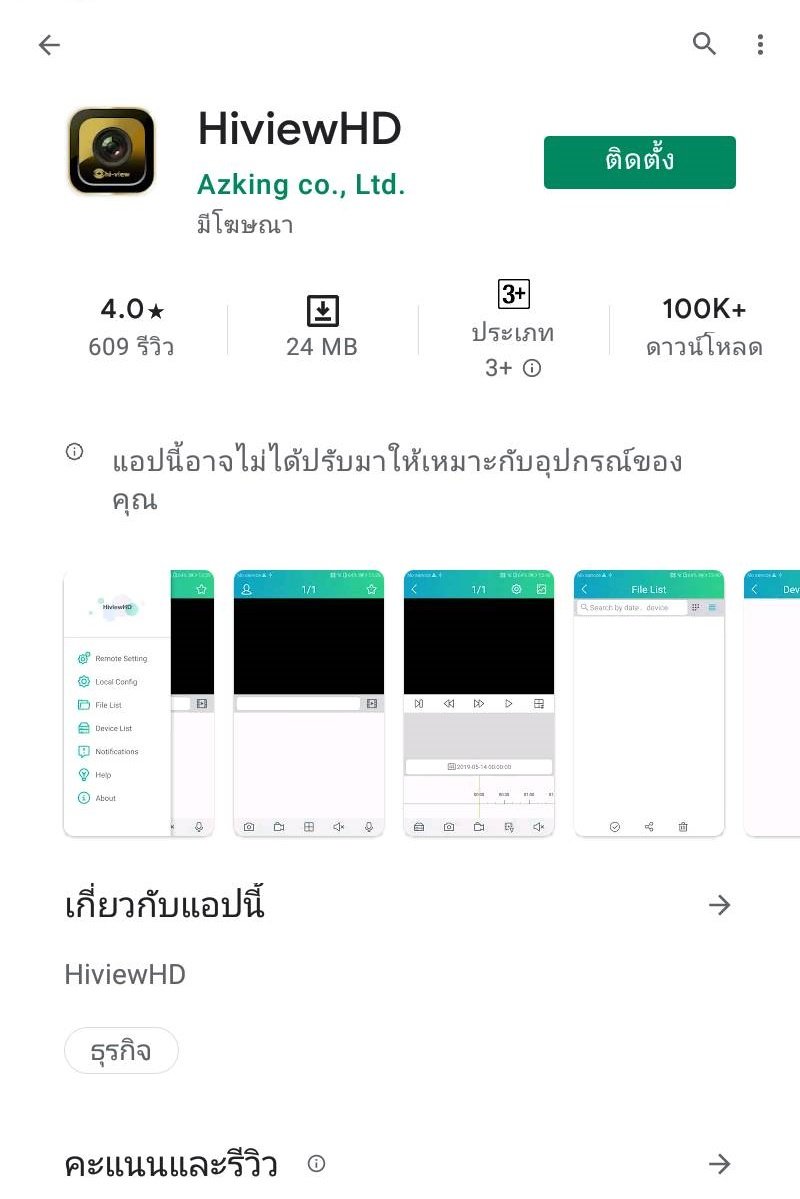This screenshot has height=1199, width=800.
Task: Expand the เกี่ยวกับแอปนี้ section arrow
Action: point(719,905)
